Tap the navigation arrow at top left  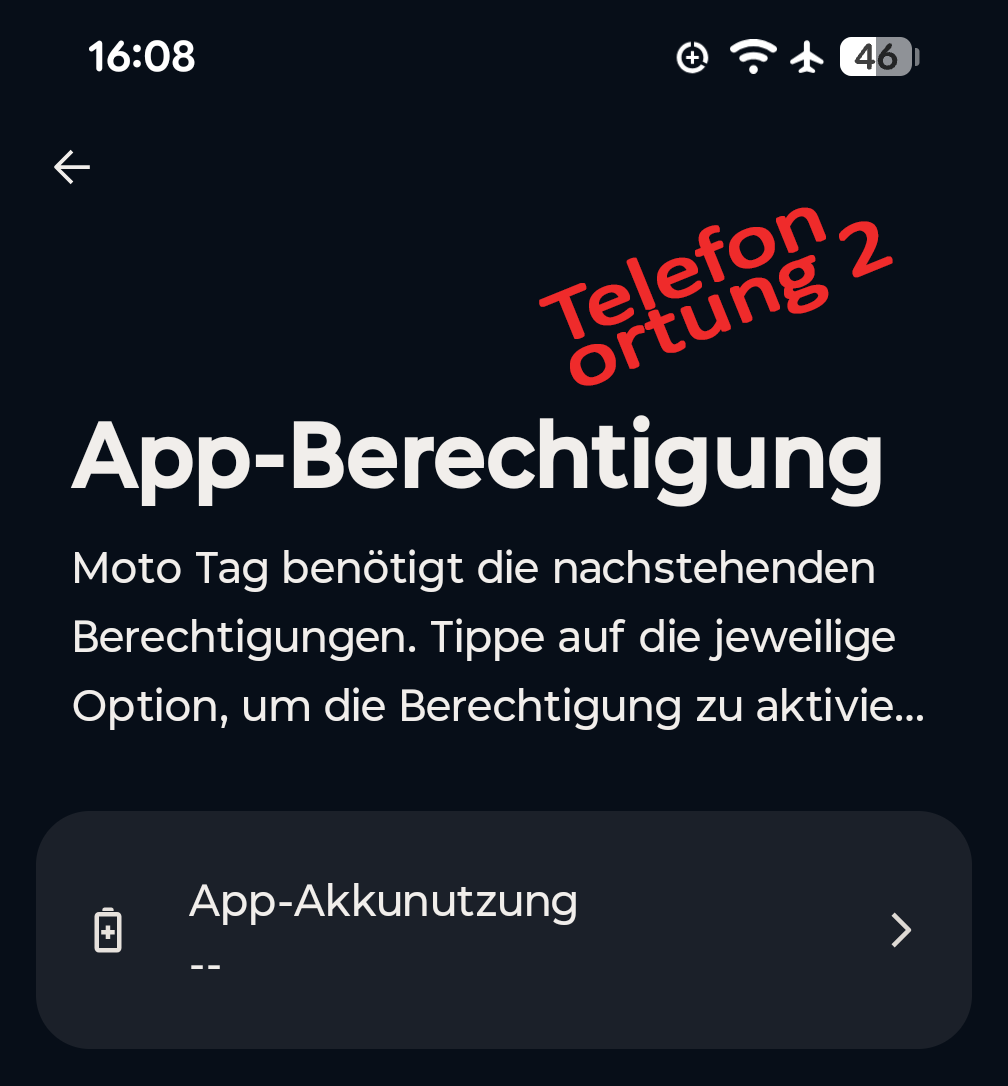coord(70,167)
